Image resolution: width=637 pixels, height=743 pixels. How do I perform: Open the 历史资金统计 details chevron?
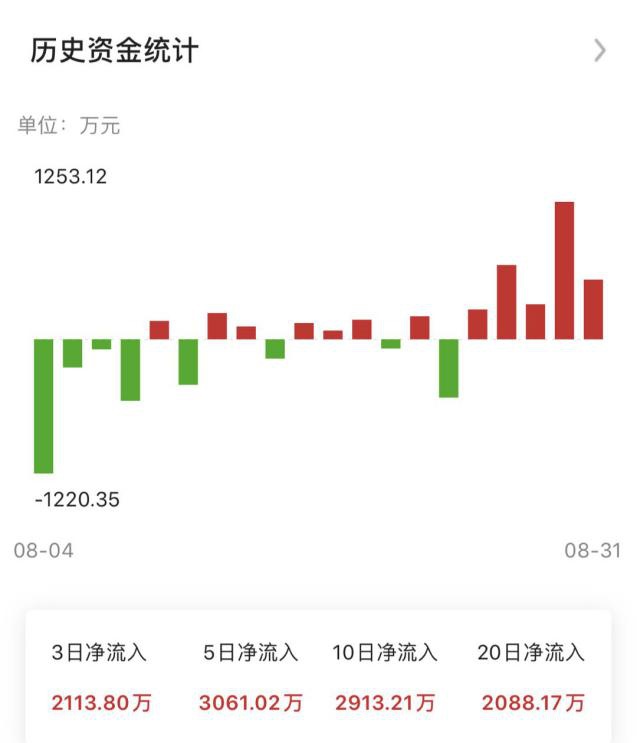[600, 51]
